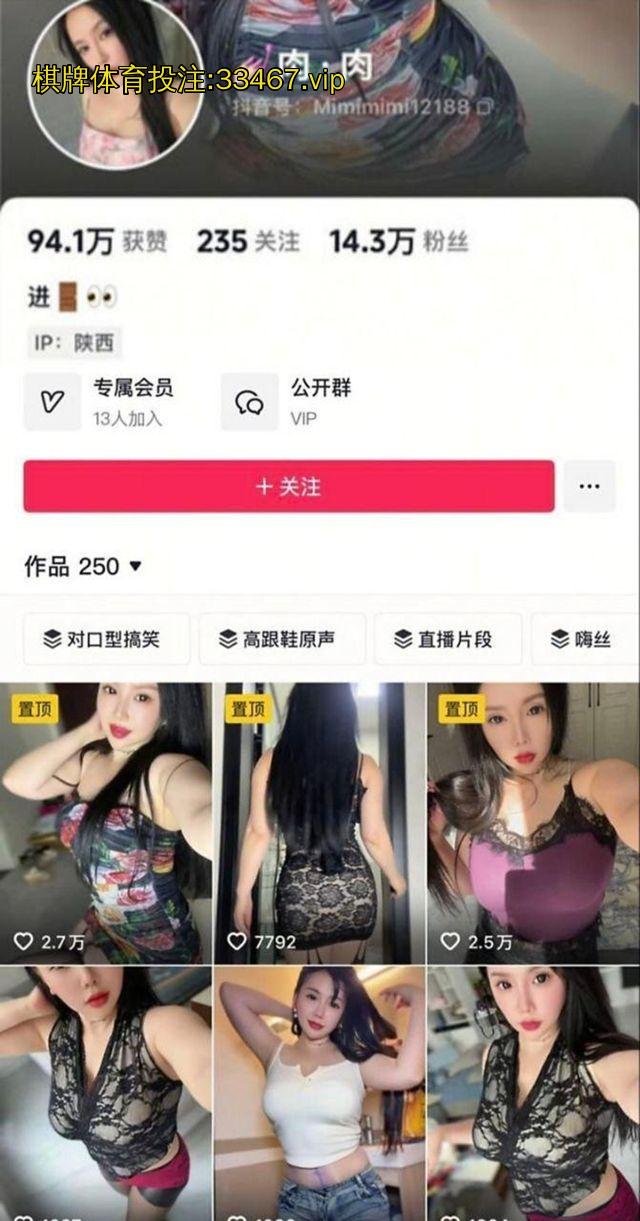This screenshot has width=640, height=1221.
Task: Select the 直播片段 collection chip
Action: click(x=446, y=639)
